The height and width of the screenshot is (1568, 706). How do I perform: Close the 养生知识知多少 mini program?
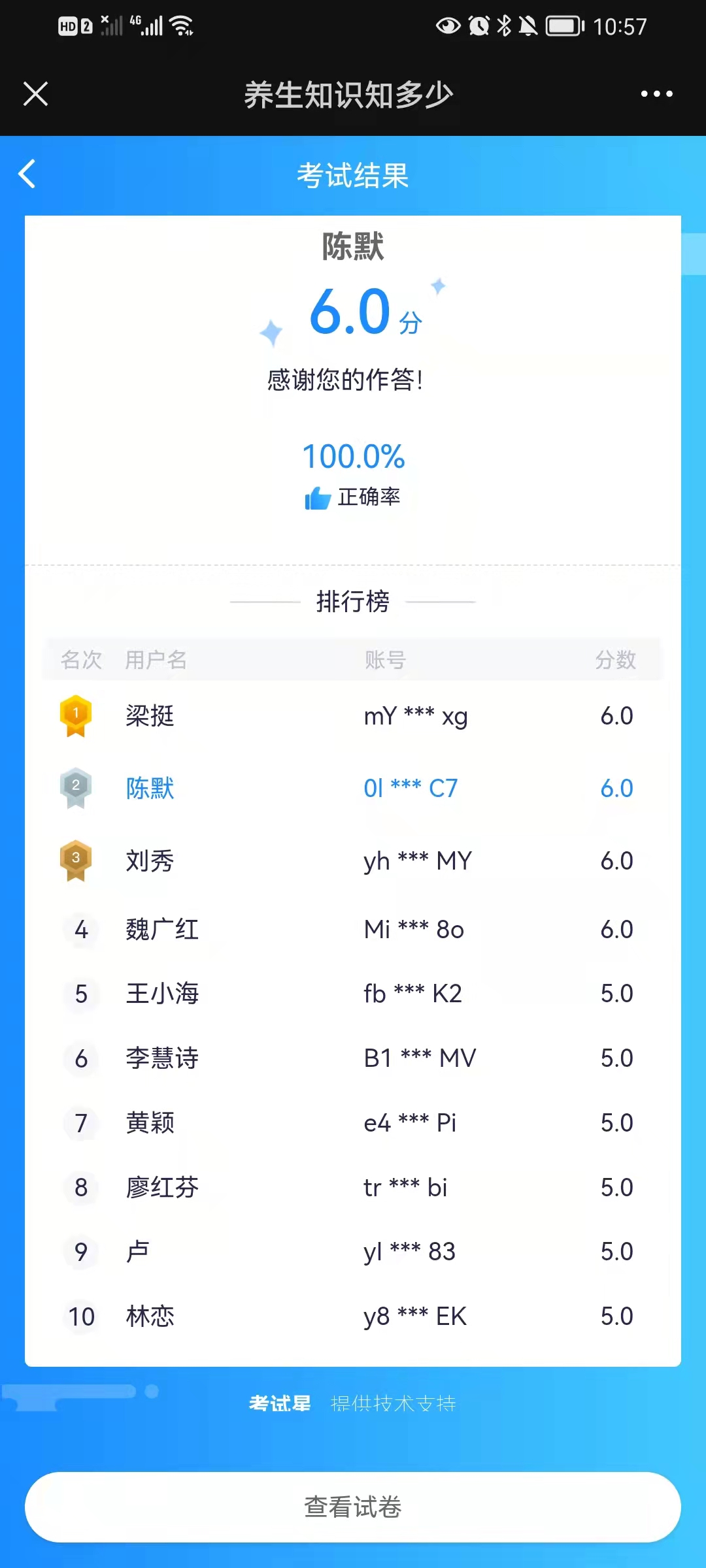coord(35,93)
